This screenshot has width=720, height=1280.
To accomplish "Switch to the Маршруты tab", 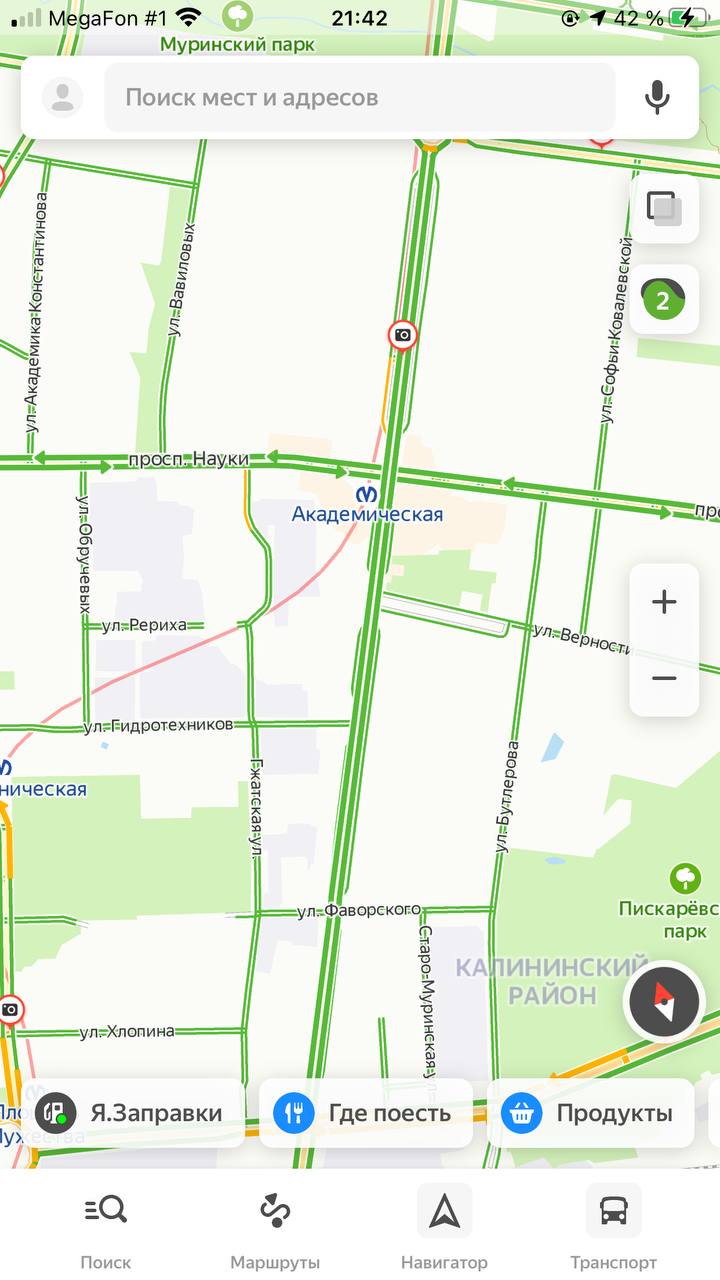I will (x=275, y=1227).
